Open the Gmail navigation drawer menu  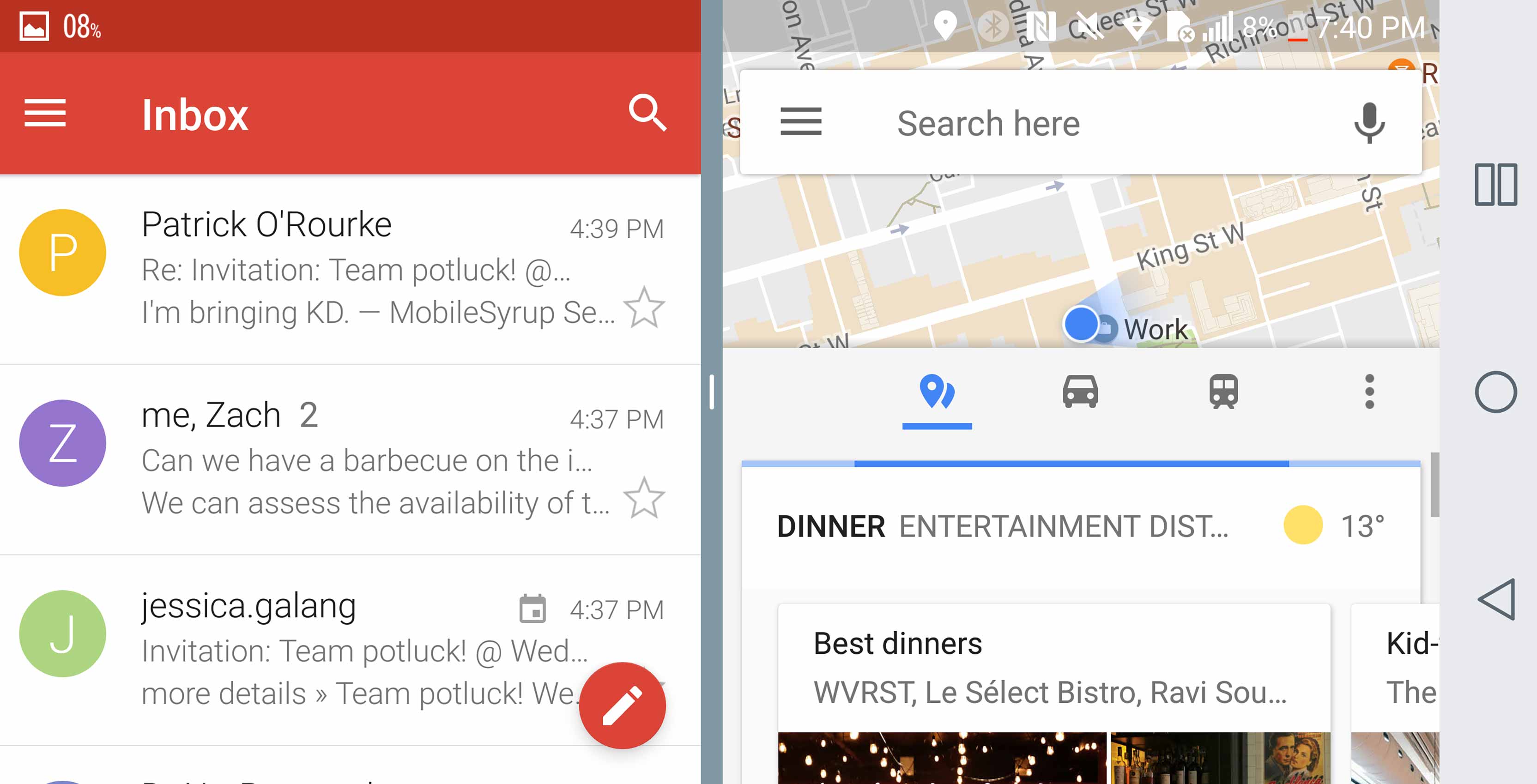pos(45,114)
